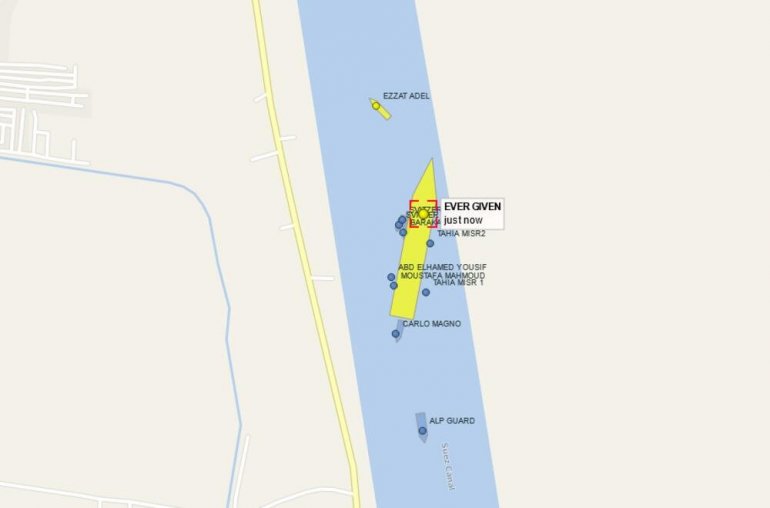Viewport: 770px width, 508px height.
Task: Select the CARLO MAGNO tug marker
Action: click(396, 334)
